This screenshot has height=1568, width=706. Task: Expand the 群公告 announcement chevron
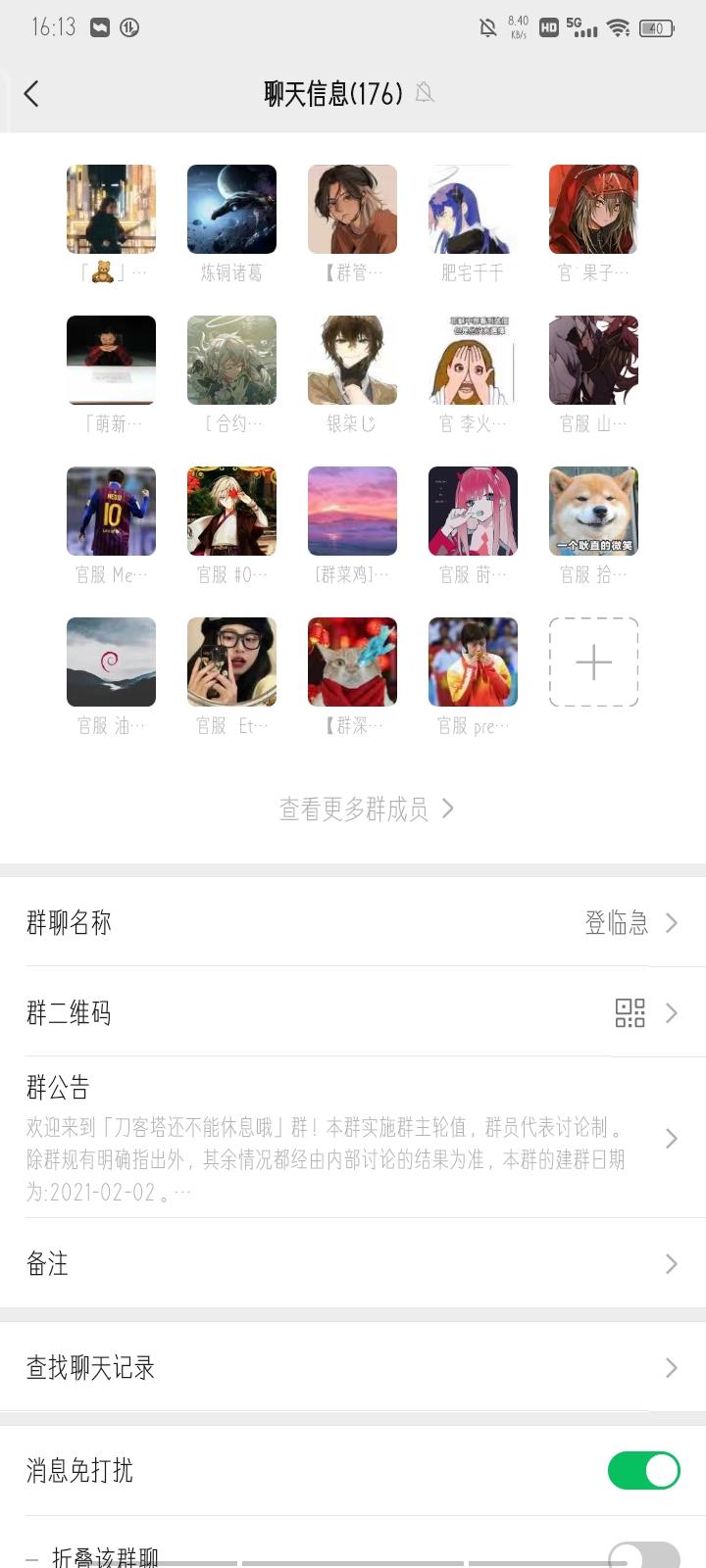pyautogui.click(x=671, y=1137)
